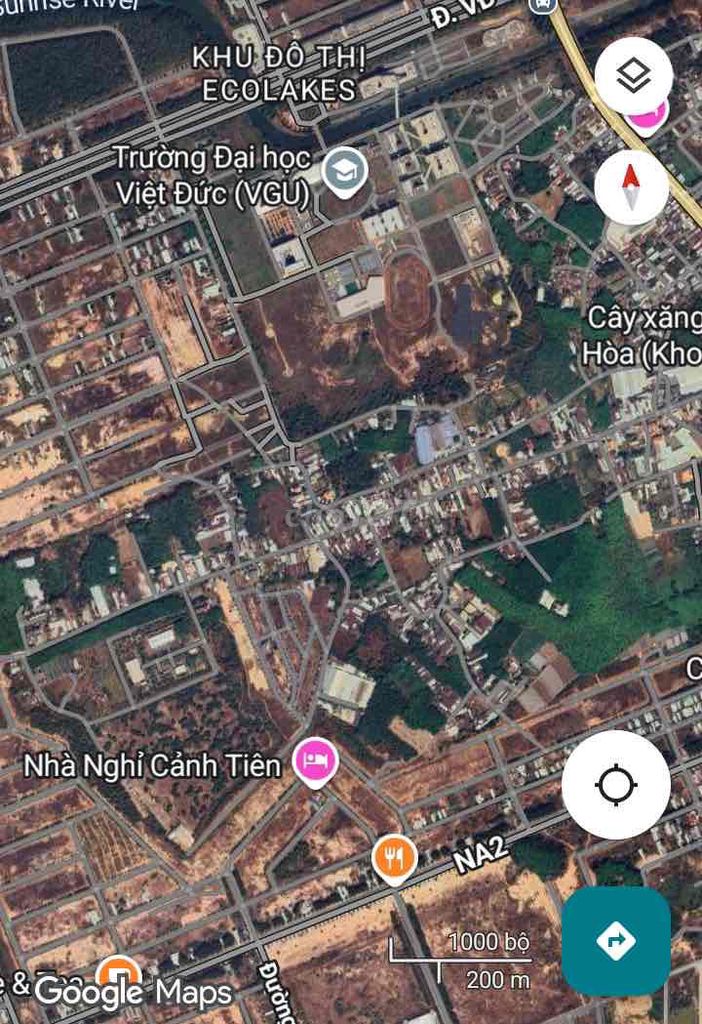This screenshot has width=702, height=1024.
Task: Tap the compass to reset north
Action: 631,186
